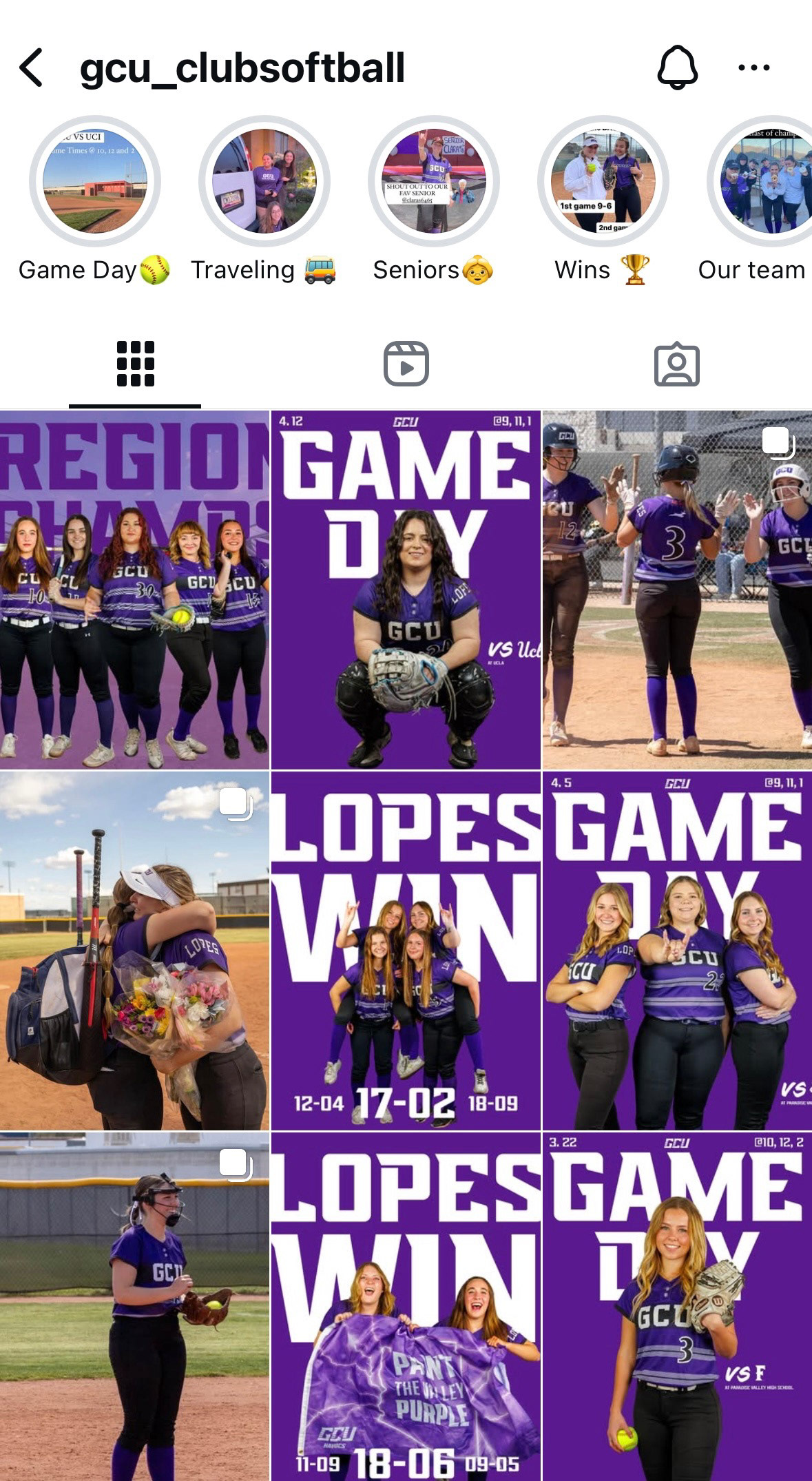
Task: Open the Traveling story highlight
Action: click(264, 181)
